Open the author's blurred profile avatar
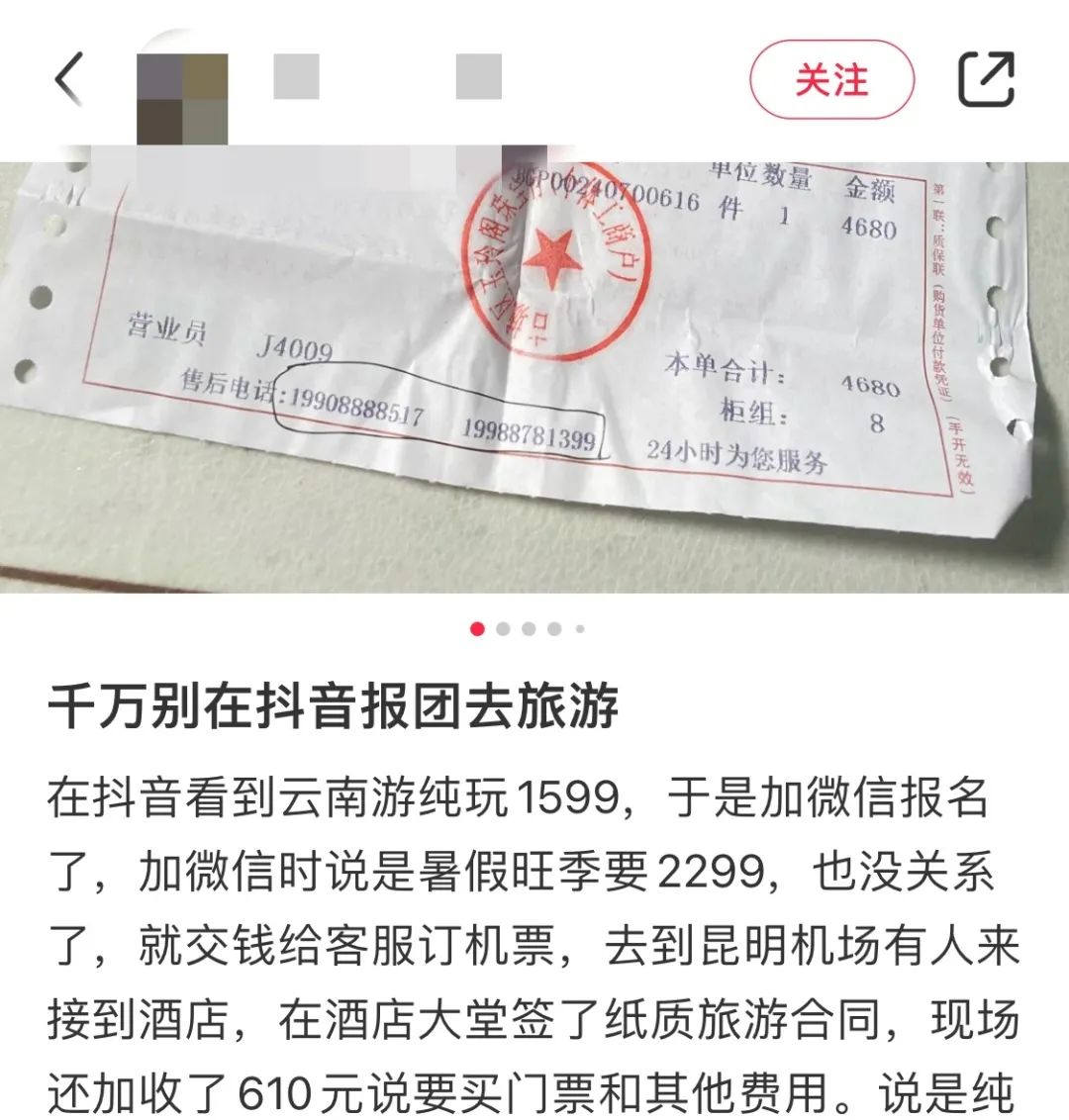 tap(183, 99)
